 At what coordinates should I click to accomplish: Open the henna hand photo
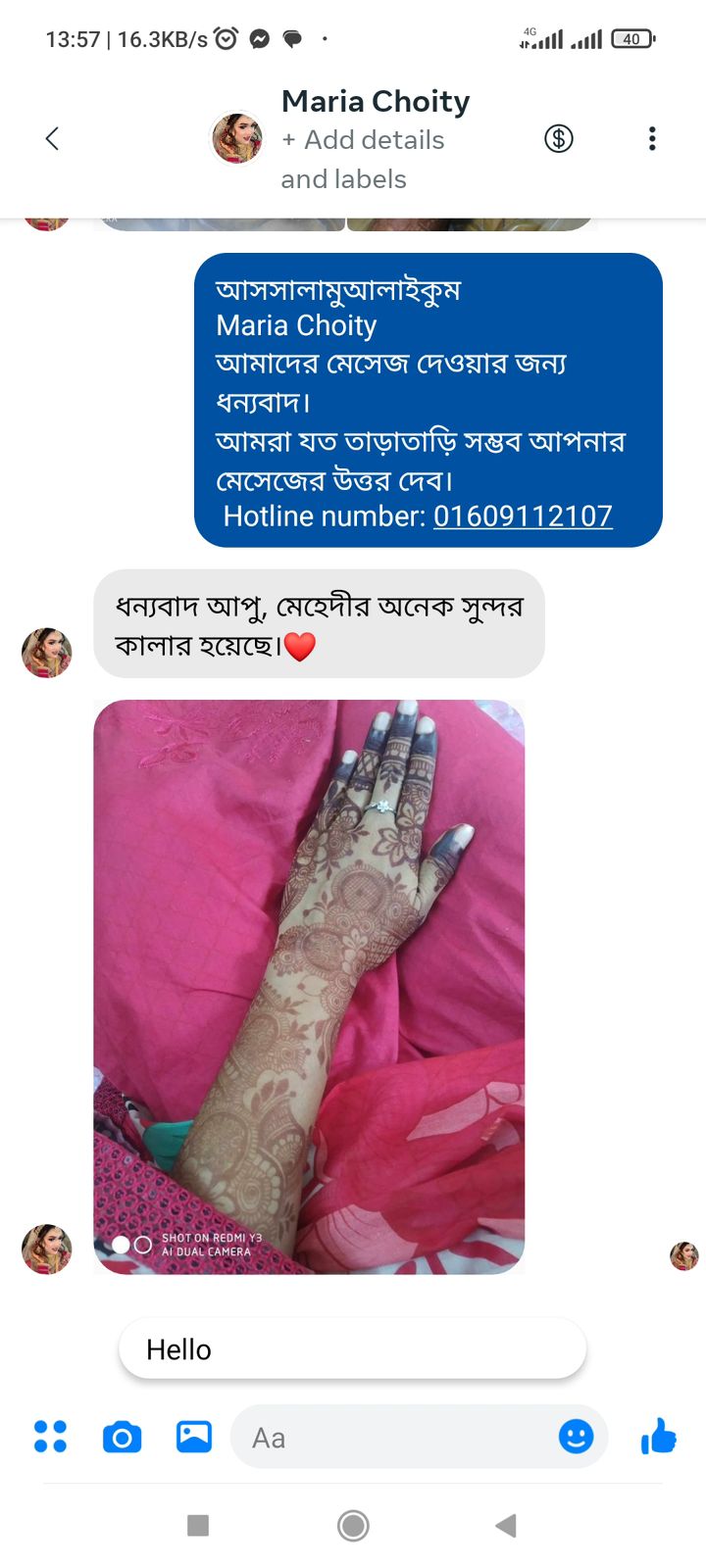click(x=309, y=986)
